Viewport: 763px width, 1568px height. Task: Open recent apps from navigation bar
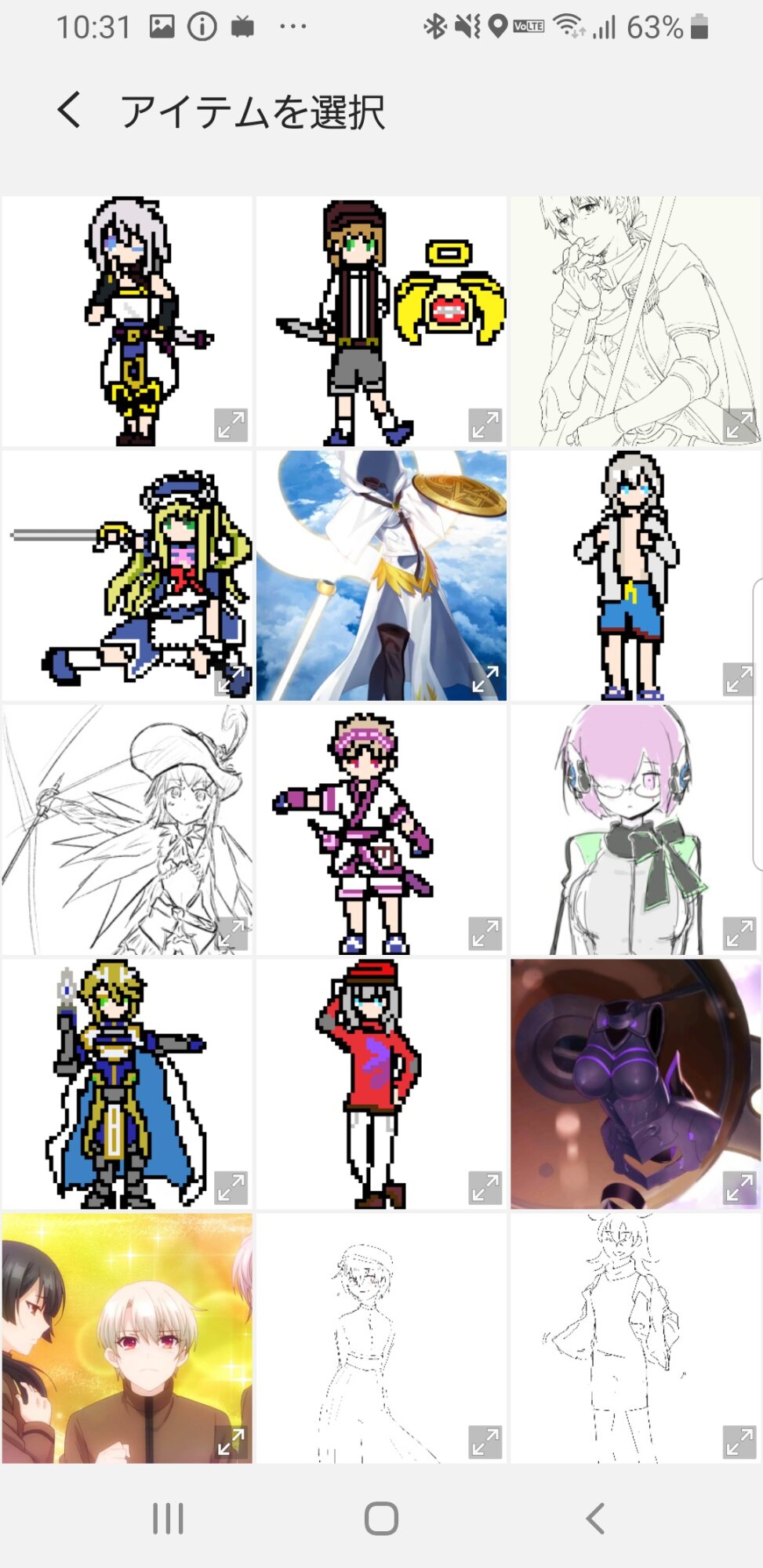[x=168, y=1519]
